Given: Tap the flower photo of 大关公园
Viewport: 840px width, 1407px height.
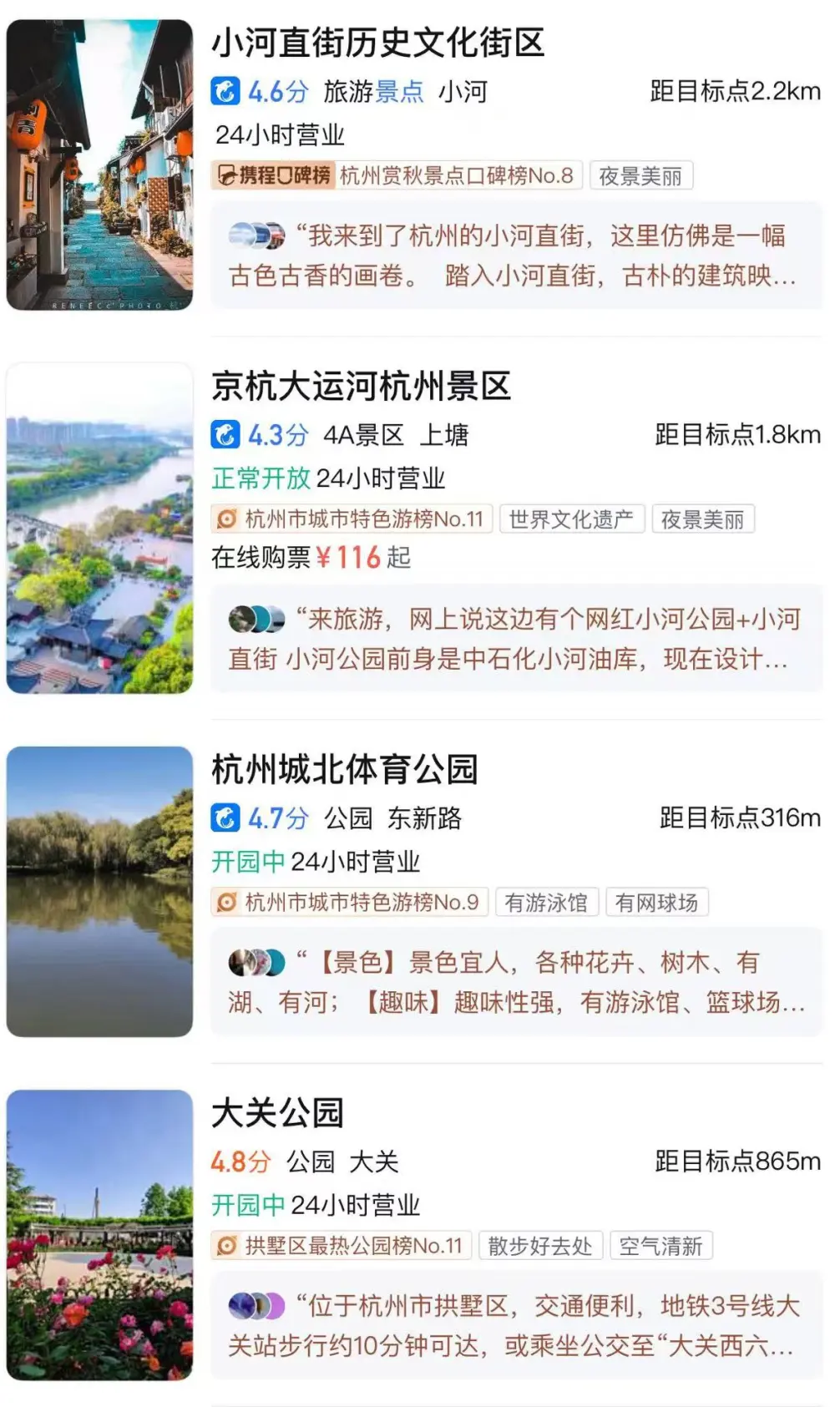Looking at the screenshot, I should point(99,1234).
